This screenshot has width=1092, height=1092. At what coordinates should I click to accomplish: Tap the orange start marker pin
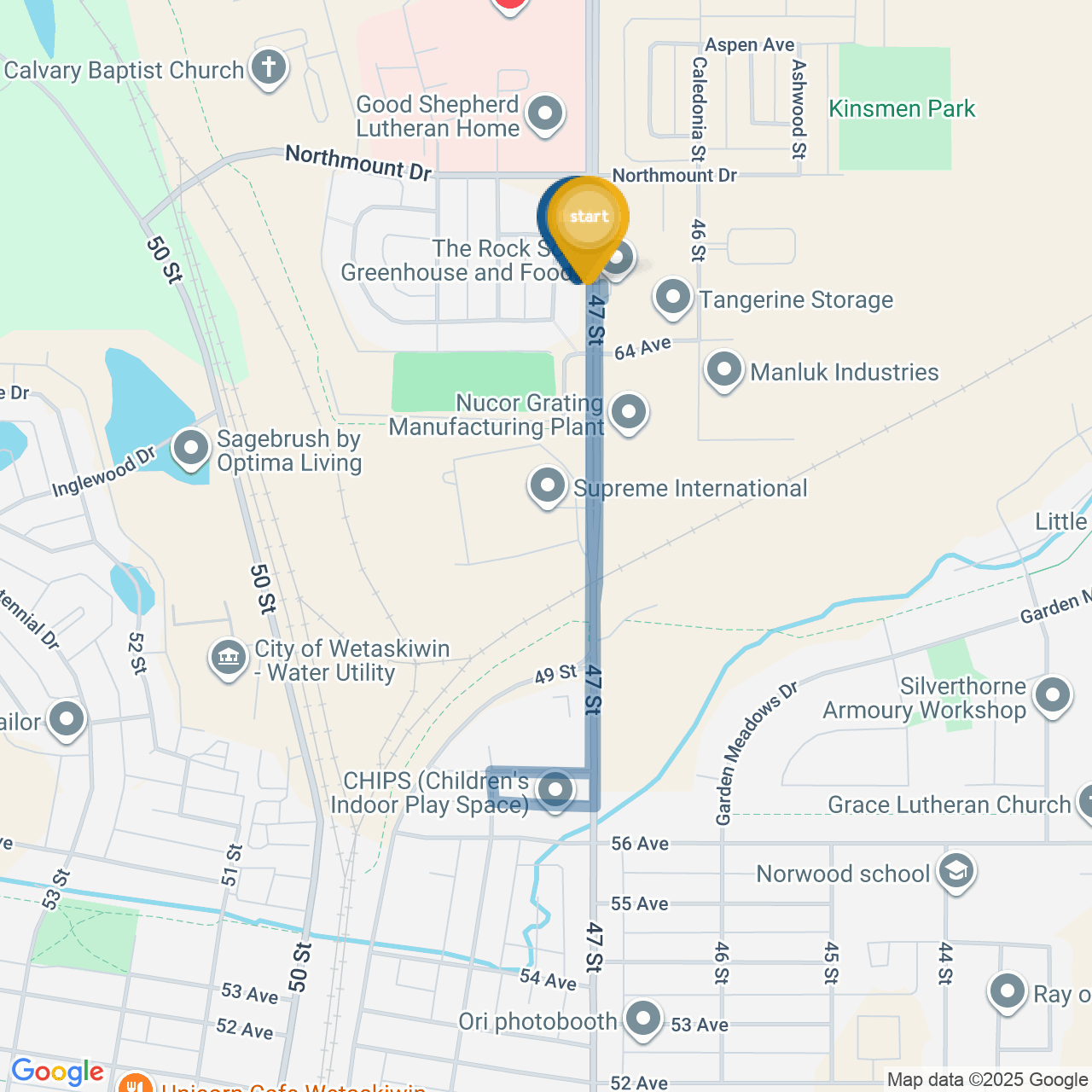[x=589, y=218]
